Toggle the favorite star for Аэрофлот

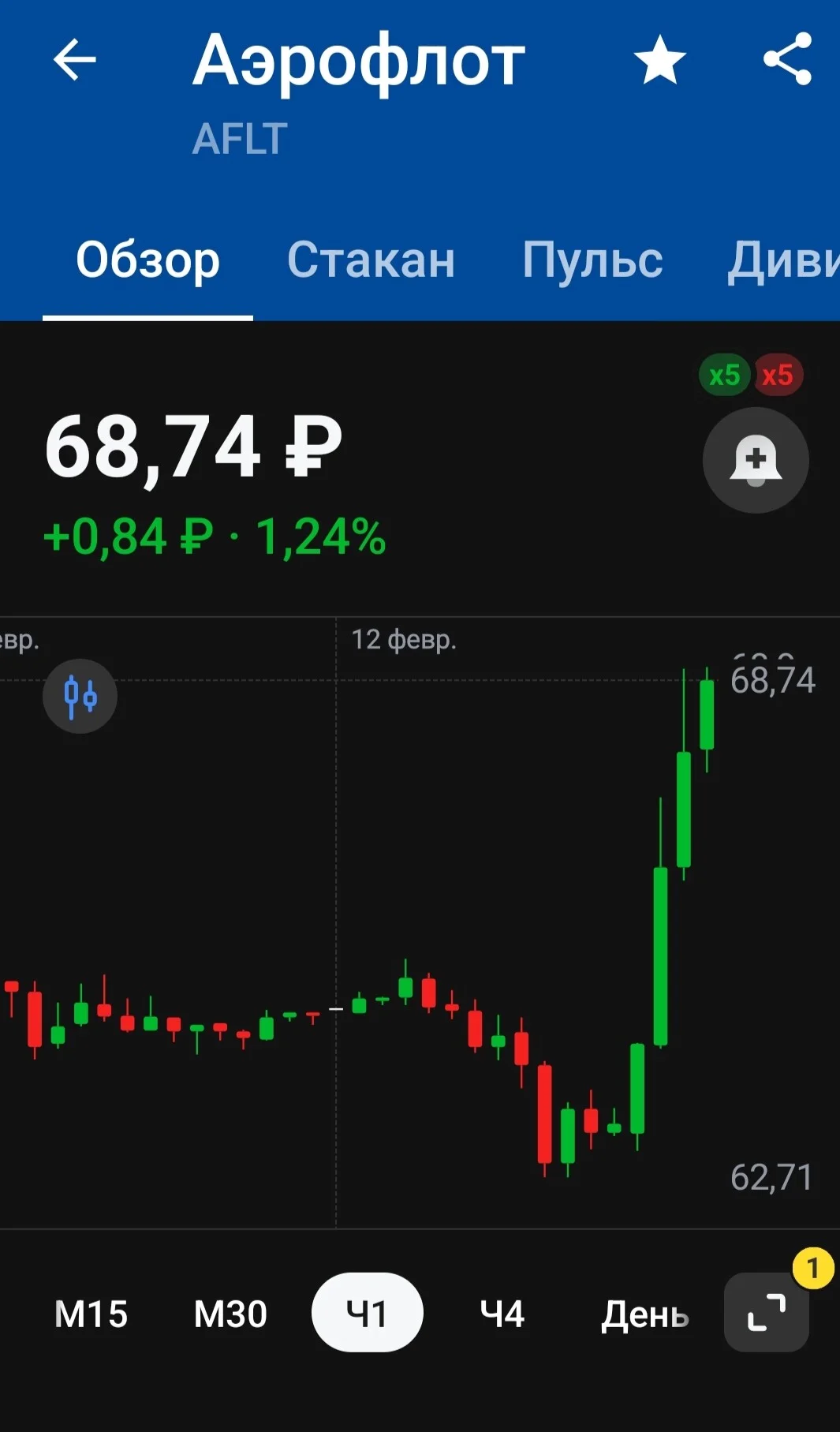pyautogui.click(x=659, y=60)
